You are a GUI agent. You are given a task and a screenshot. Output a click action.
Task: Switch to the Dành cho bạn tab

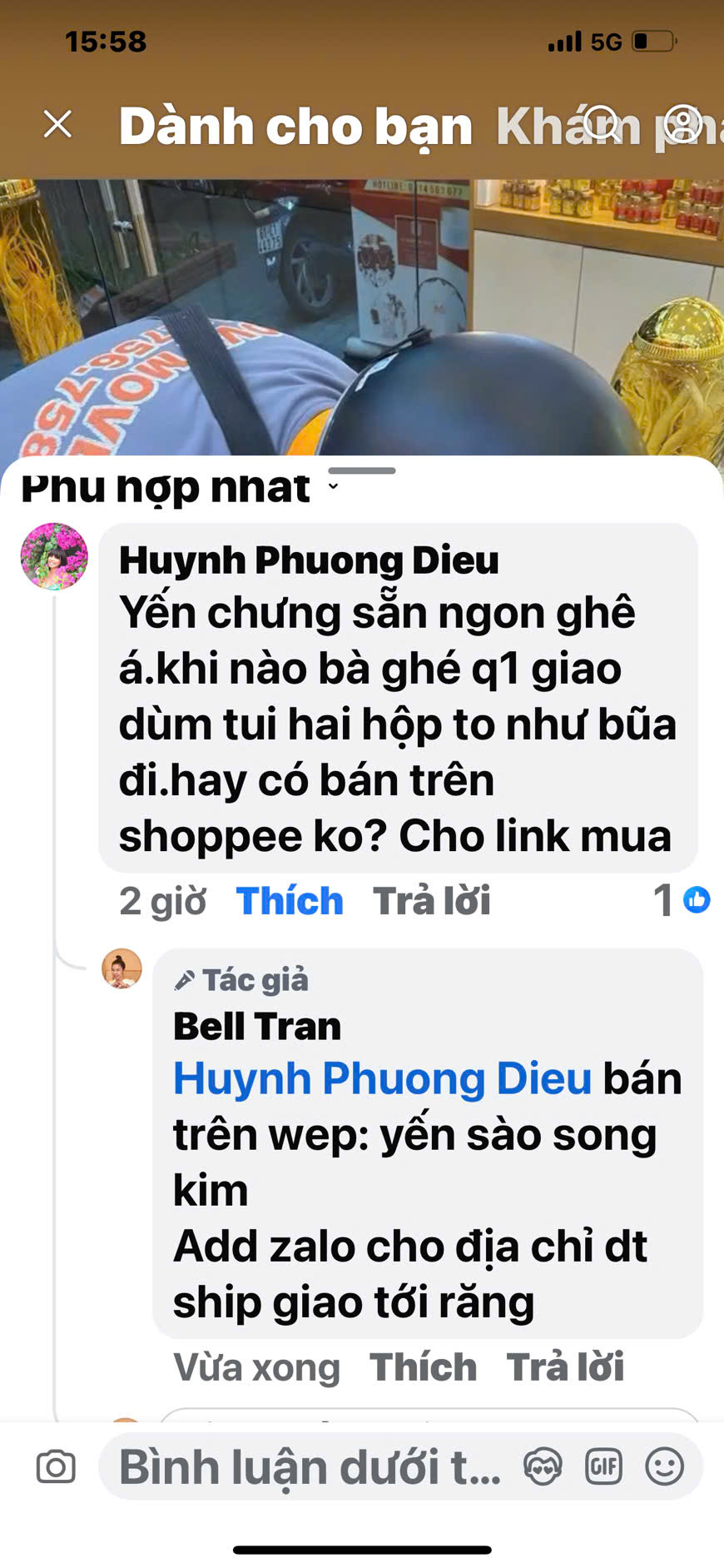(295, 127)
